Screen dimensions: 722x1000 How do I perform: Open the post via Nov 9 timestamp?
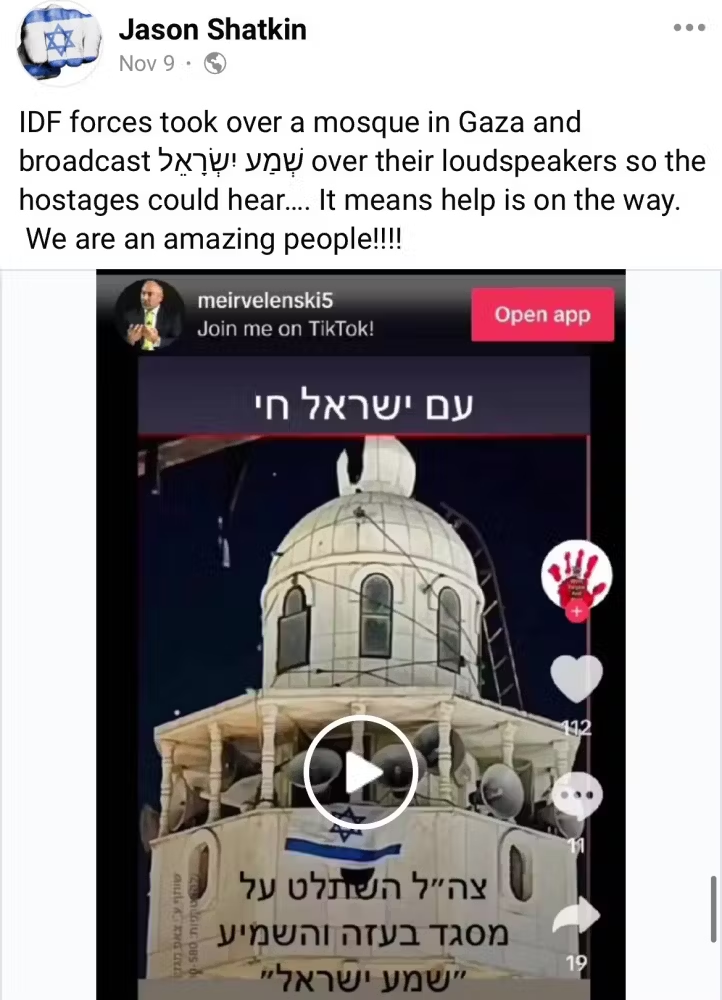(x=146, y=64)
